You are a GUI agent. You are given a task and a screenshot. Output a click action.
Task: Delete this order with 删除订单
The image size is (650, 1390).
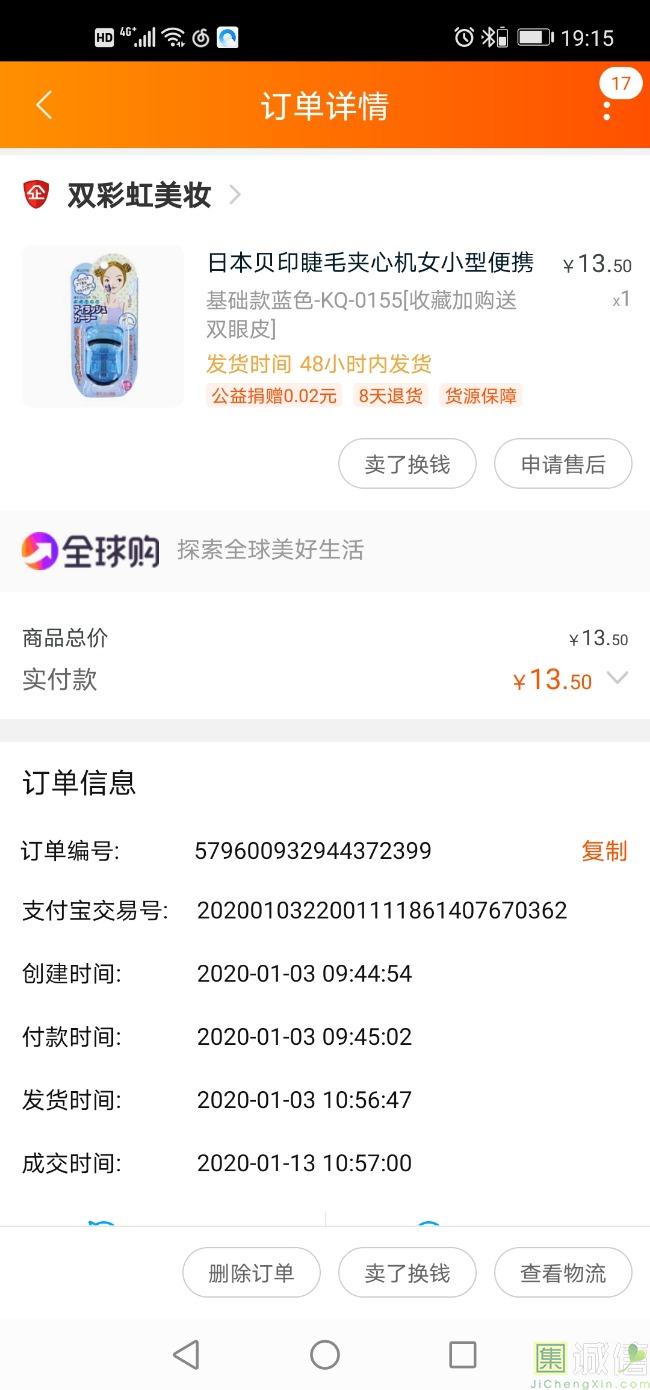(251, 1273)
